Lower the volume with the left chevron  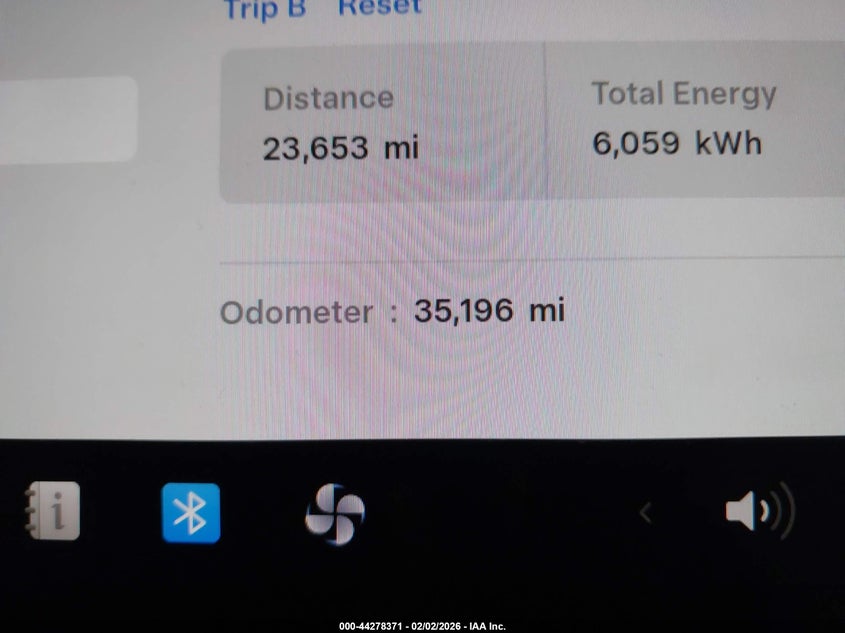pyautogui.click(x=645, y=513)
